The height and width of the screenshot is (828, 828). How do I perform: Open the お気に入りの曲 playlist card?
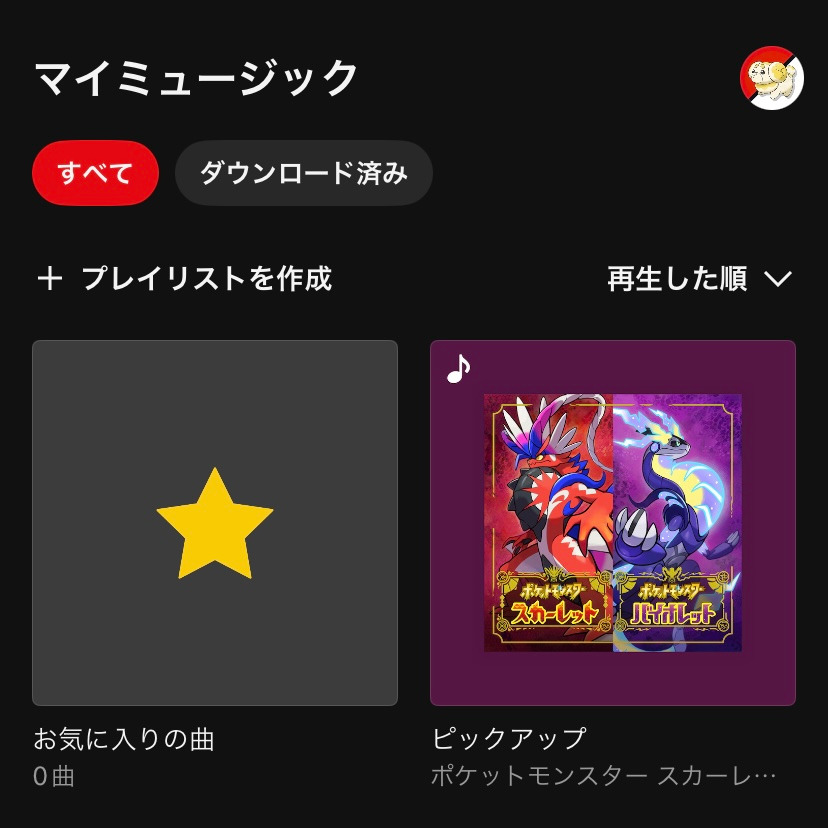[215, 523]
